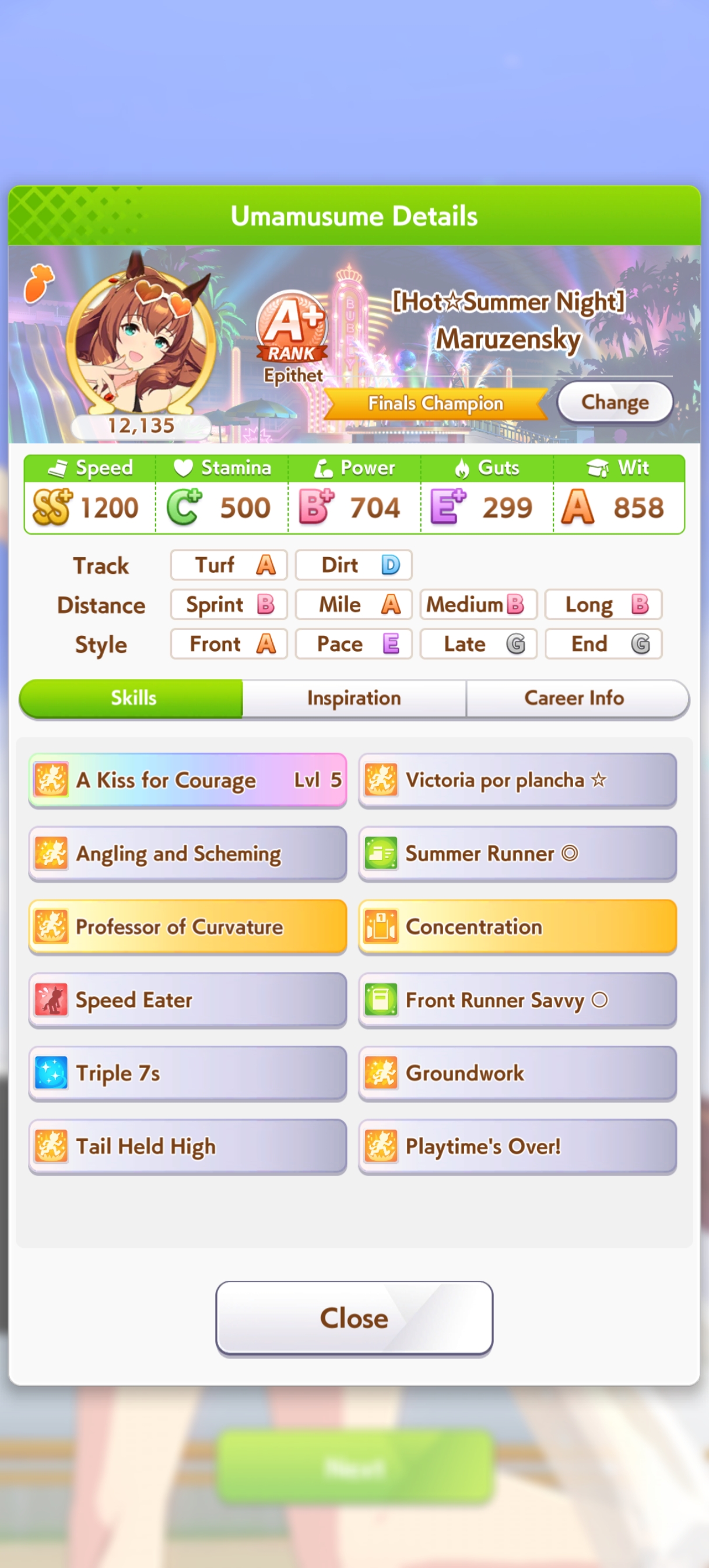709x1568 pixels.
Task: Open Speed Eater skill info
Action: point(187,999)
